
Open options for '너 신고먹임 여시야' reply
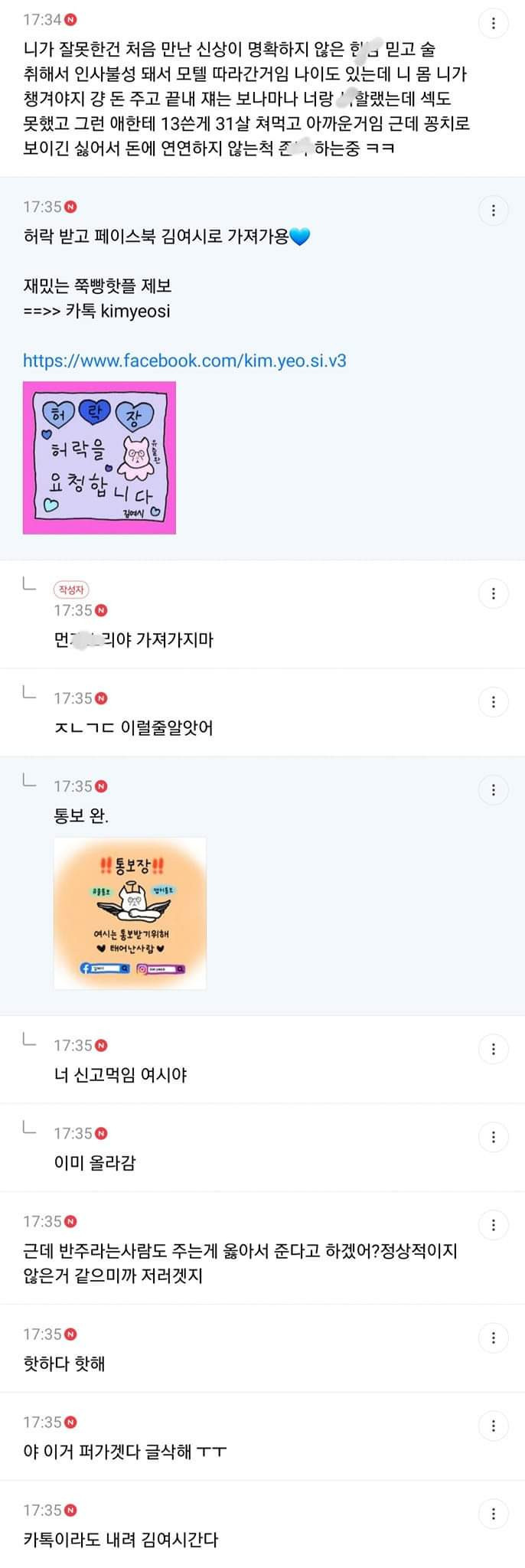click(x=493, y=1049)
